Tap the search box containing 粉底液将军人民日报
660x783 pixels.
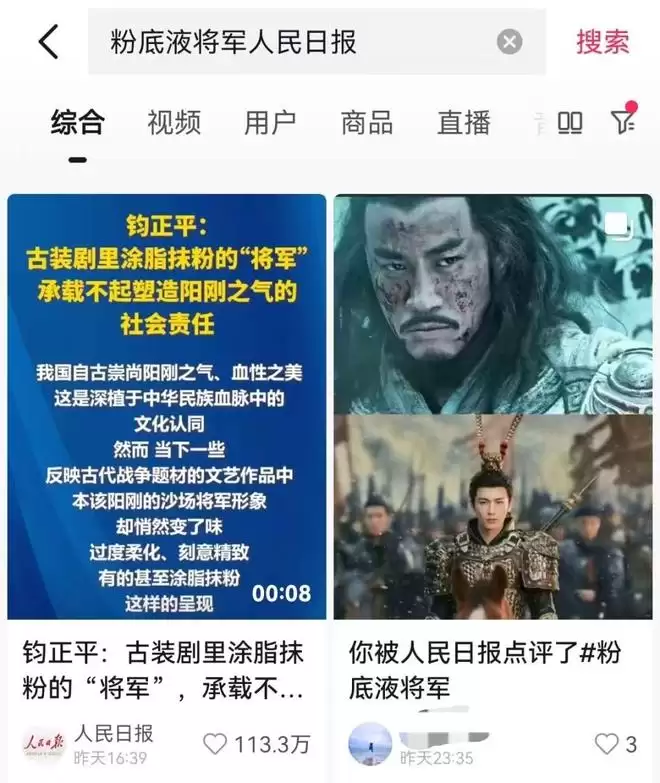tap(290, 42)
